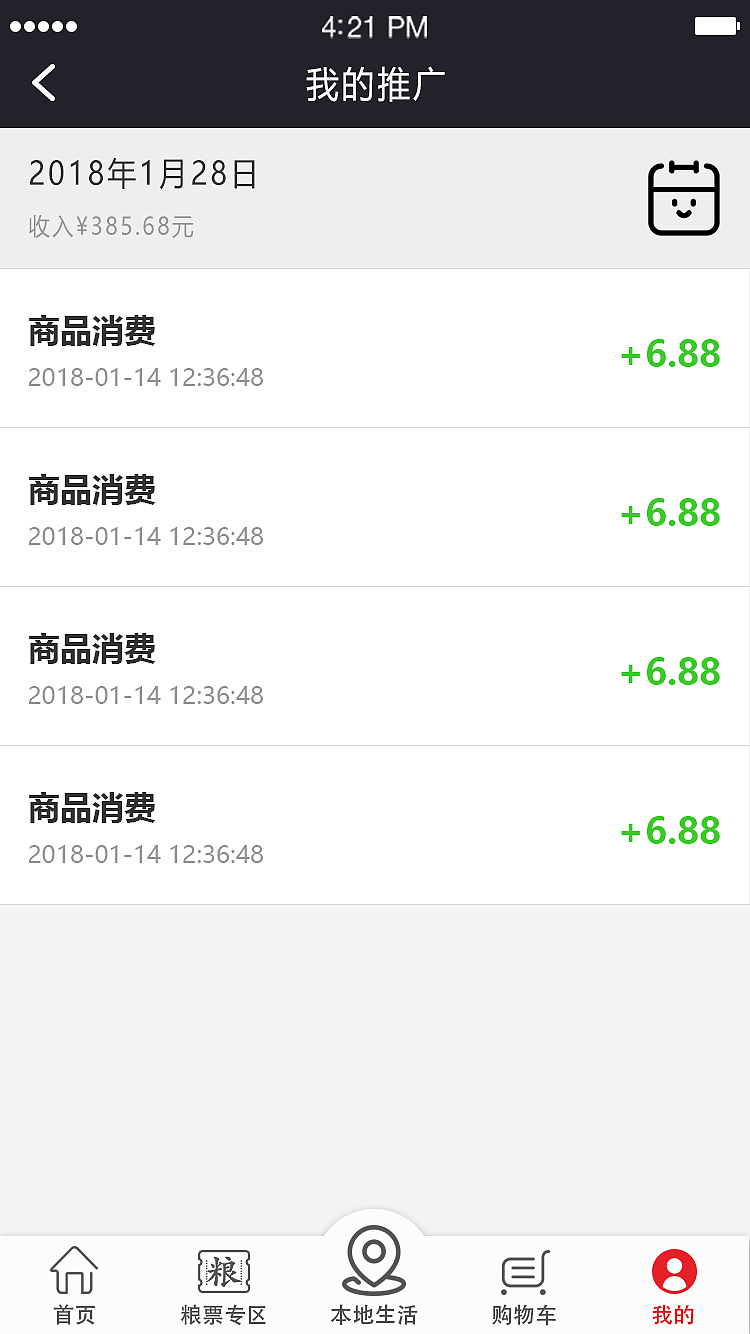Select the 本地生活 center tab
750x1334 pixels.
pos(374,1275)
